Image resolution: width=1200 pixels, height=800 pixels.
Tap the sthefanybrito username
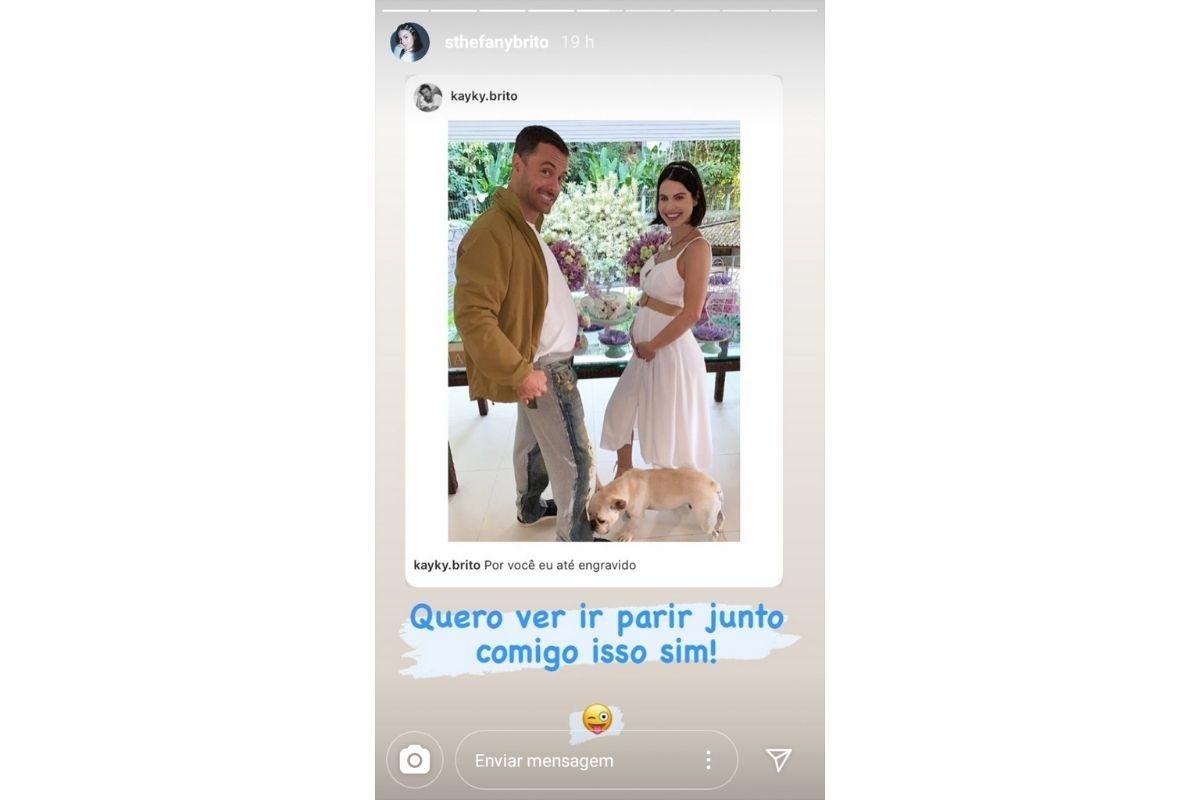click(496, 42)
